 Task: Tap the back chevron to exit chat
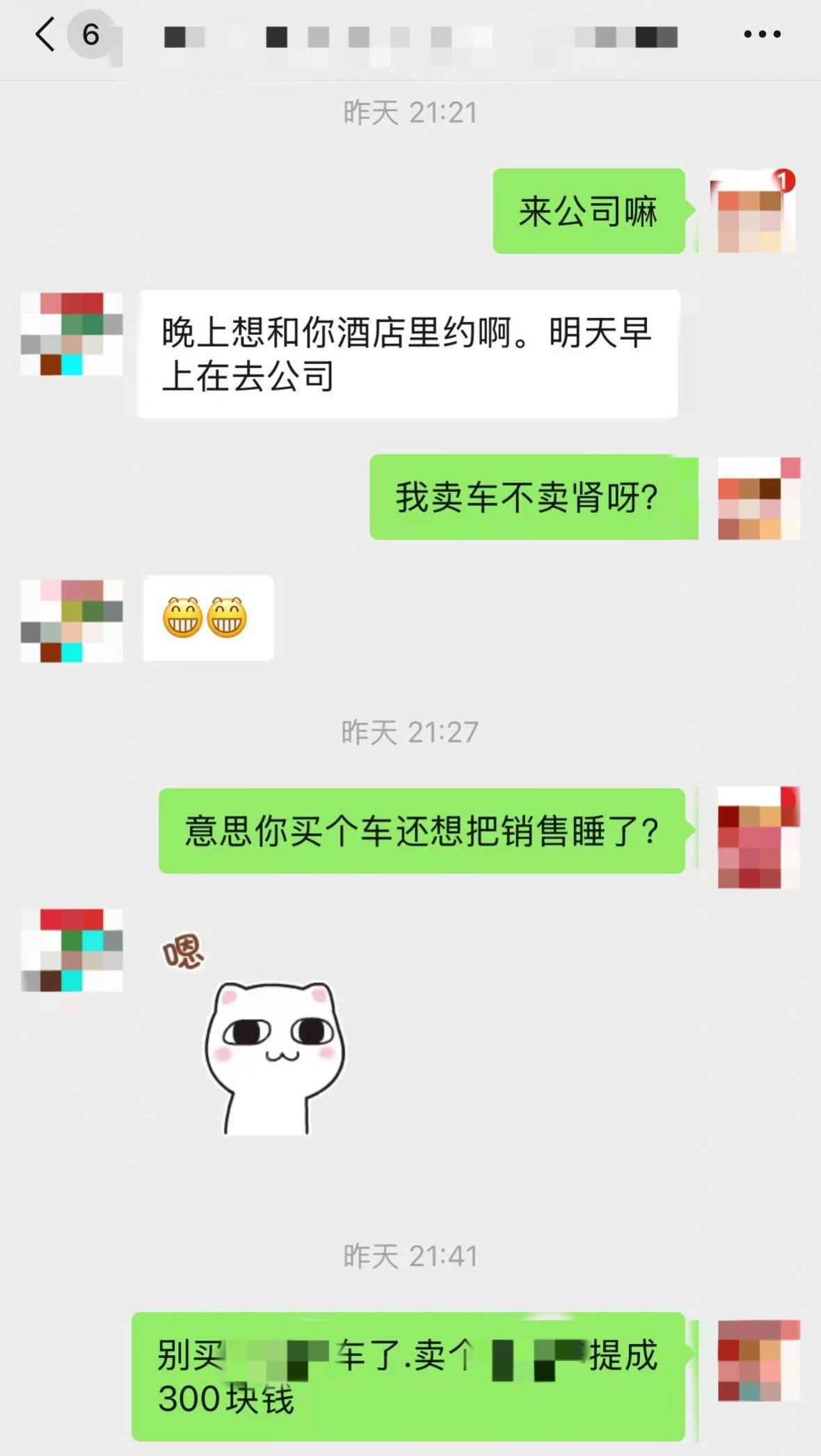[44, 33]
